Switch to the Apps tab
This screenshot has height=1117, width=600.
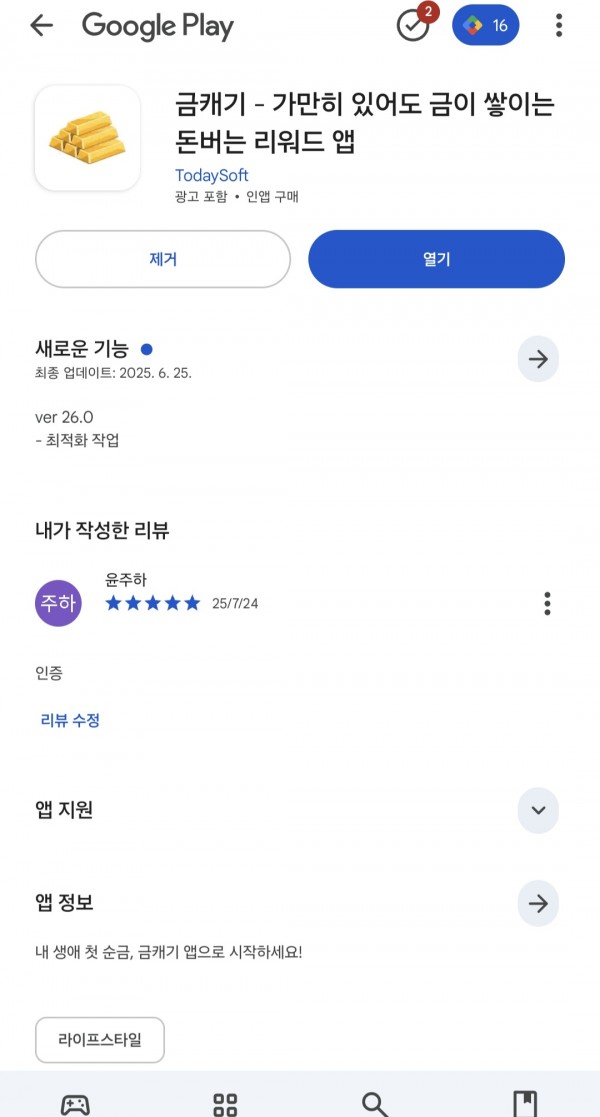pyautogui.click(x=225, y=1103)
